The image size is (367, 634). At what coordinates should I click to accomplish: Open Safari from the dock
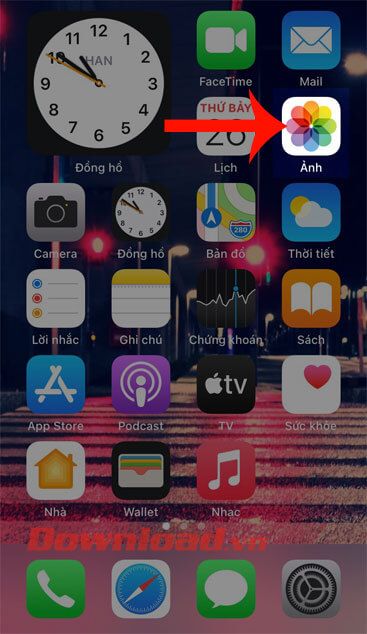(x=141, y=589)
